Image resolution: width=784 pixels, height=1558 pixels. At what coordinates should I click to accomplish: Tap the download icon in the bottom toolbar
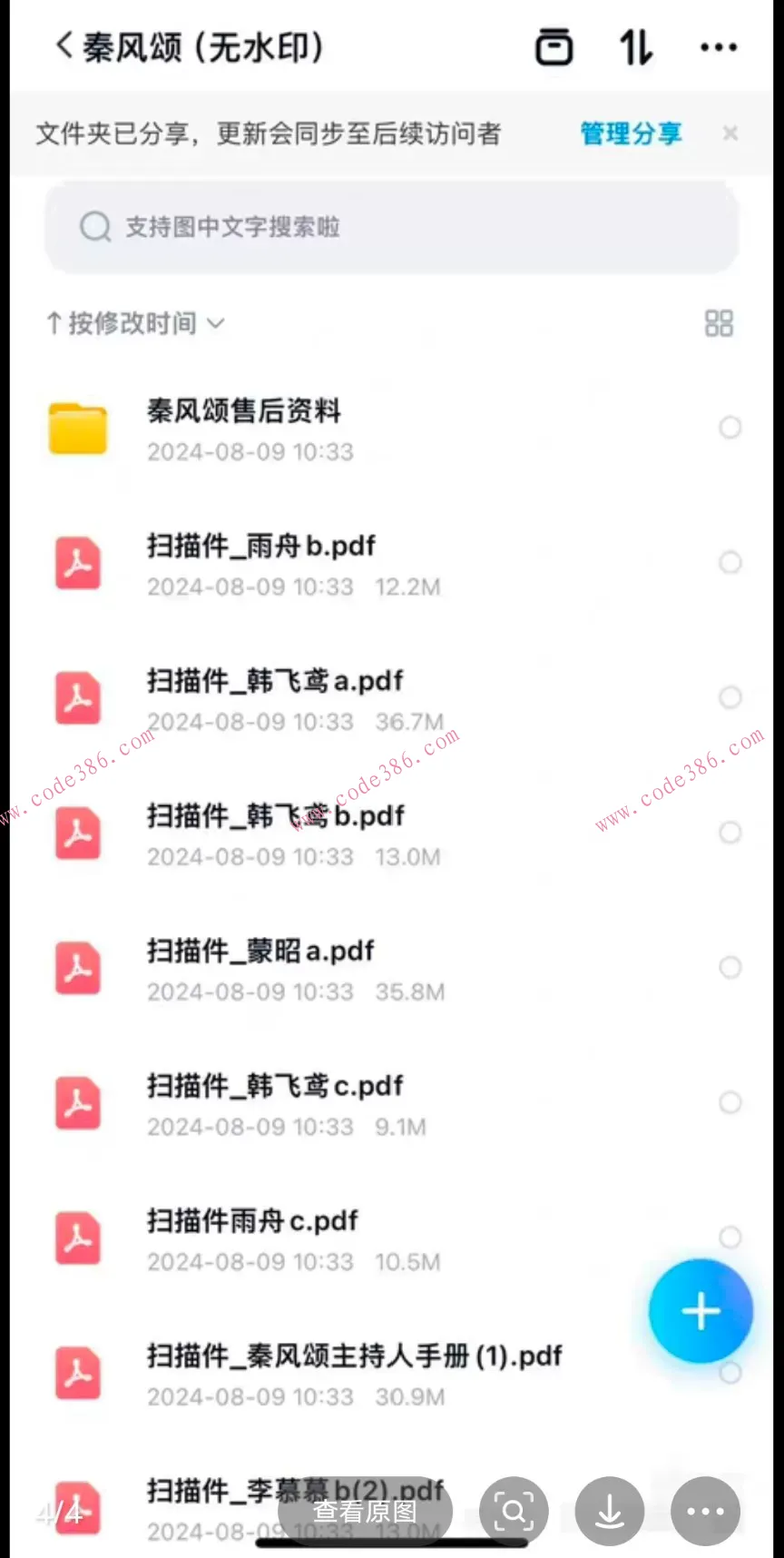coord(609,1510)
